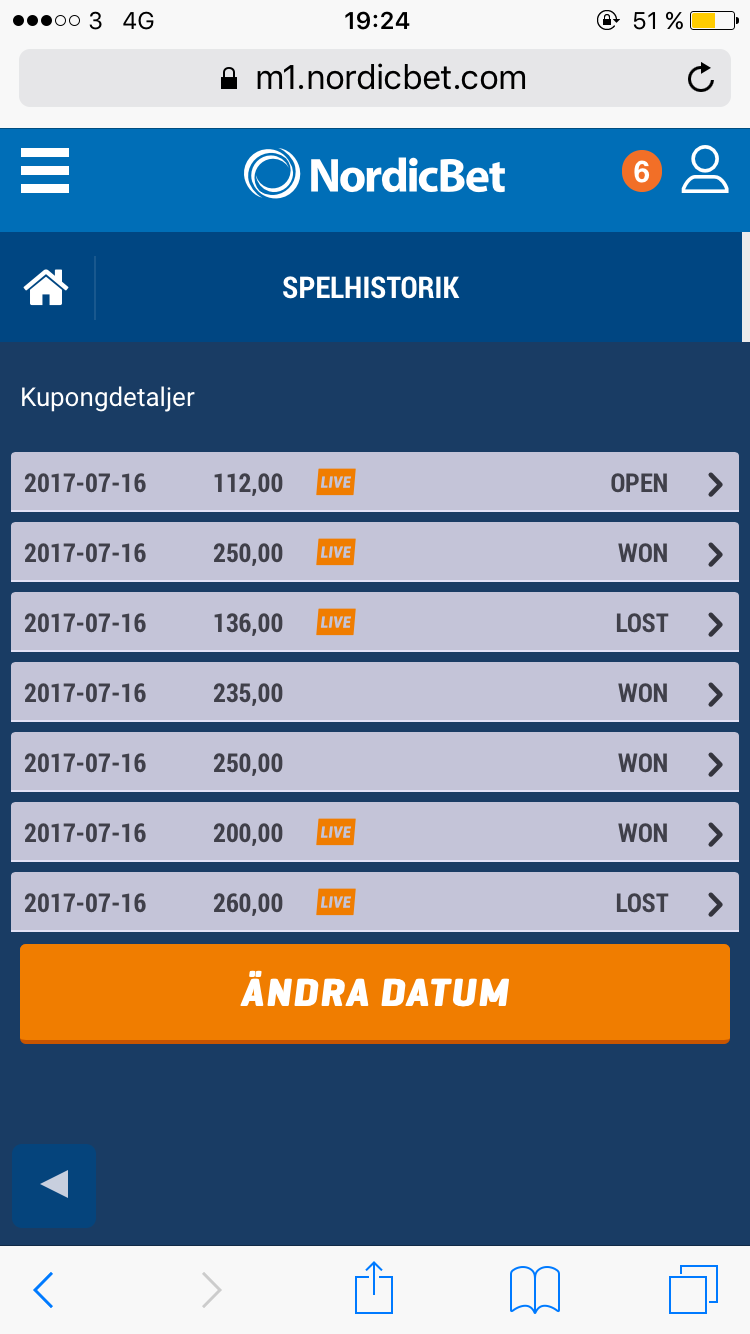This screenshot has height=1334, width=750.
Task: Tap the Ändra Datum button
Action: [375, 993]
